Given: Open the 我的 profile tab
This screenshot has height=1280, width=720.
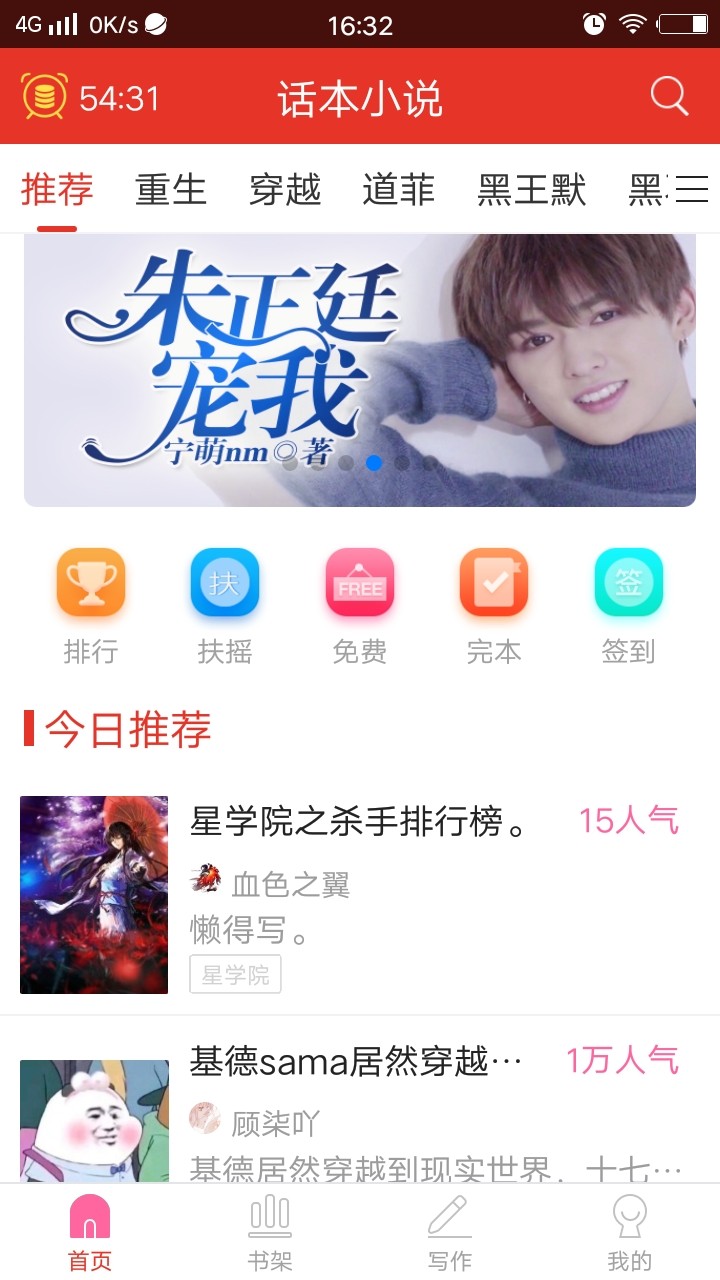Looking at the screenshot, I should 629,1232.
